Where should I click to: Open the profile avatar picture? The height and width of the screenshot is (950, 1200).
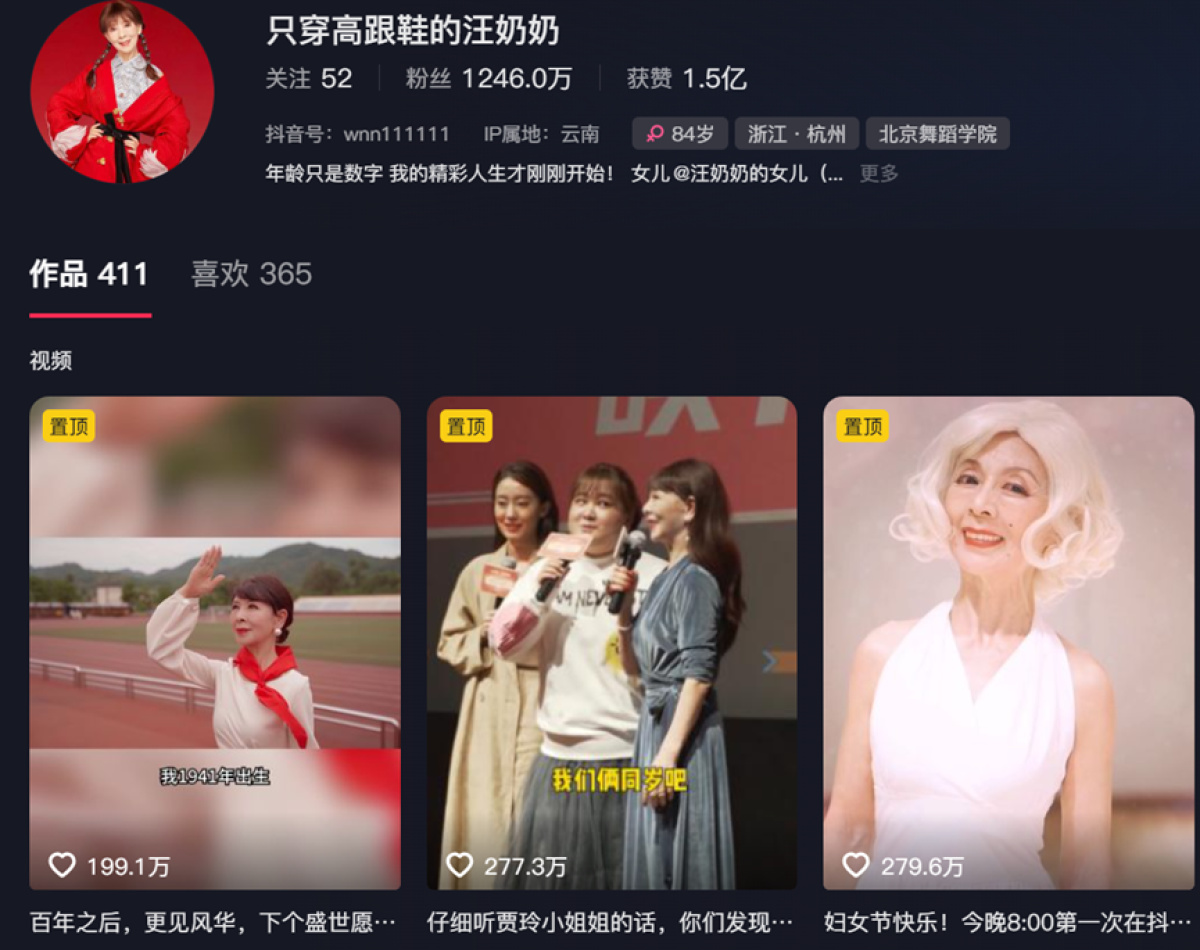[x=122, y=92]
